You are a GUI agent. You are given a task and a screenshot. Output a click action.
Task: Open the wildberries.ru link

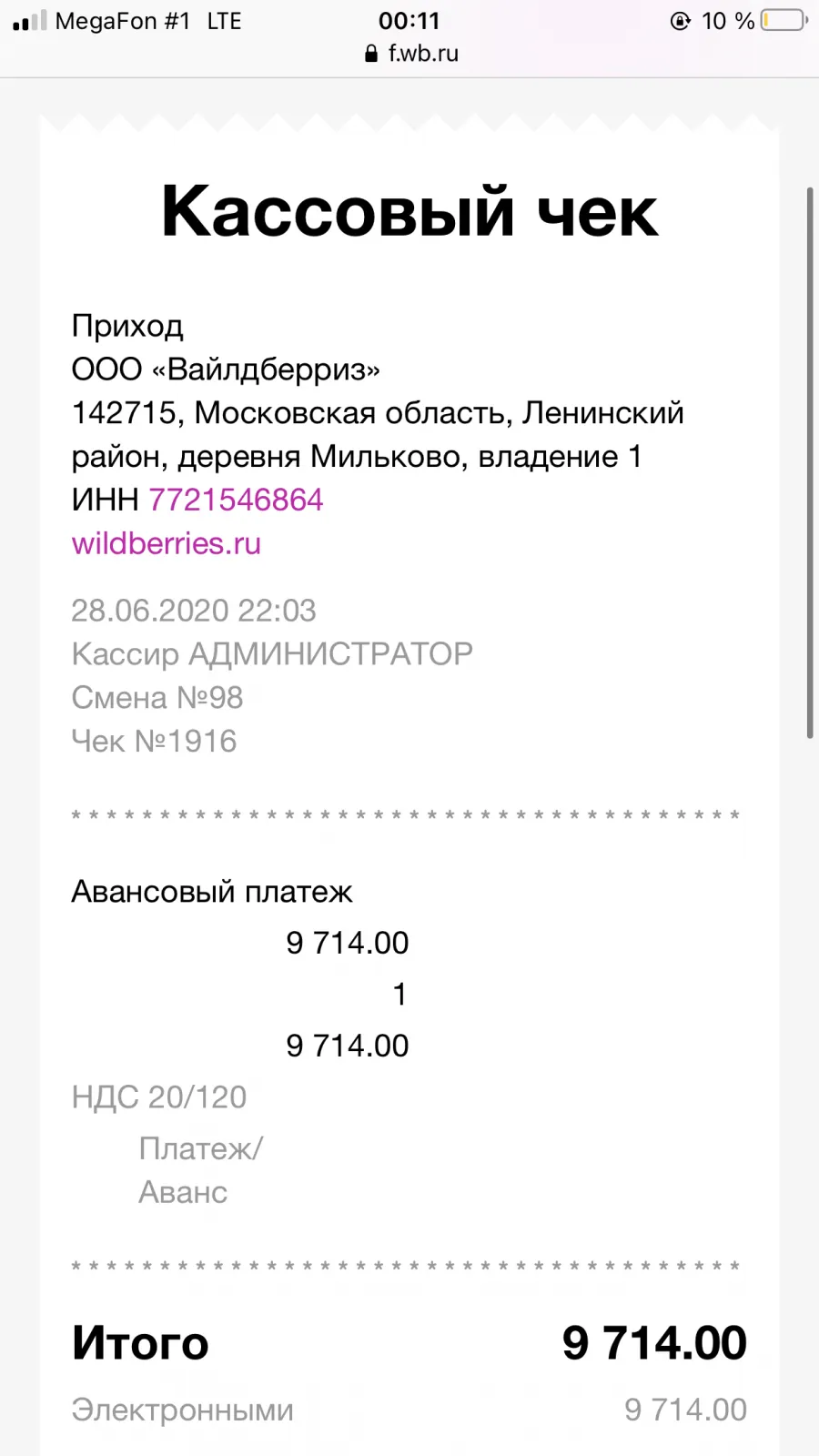(x=167, y=543)
